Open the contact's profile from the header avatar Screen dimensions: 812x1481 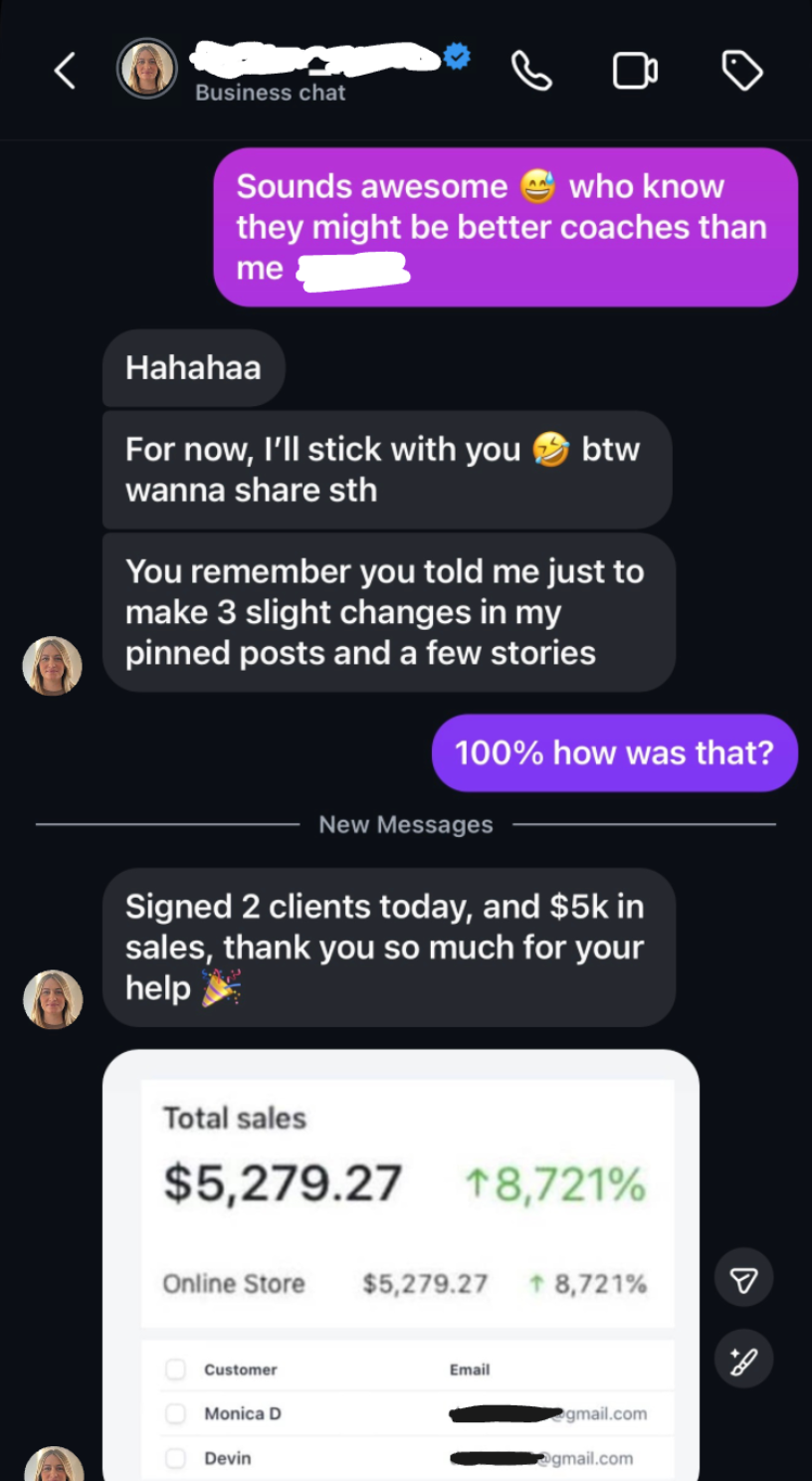tap(147, 69)
